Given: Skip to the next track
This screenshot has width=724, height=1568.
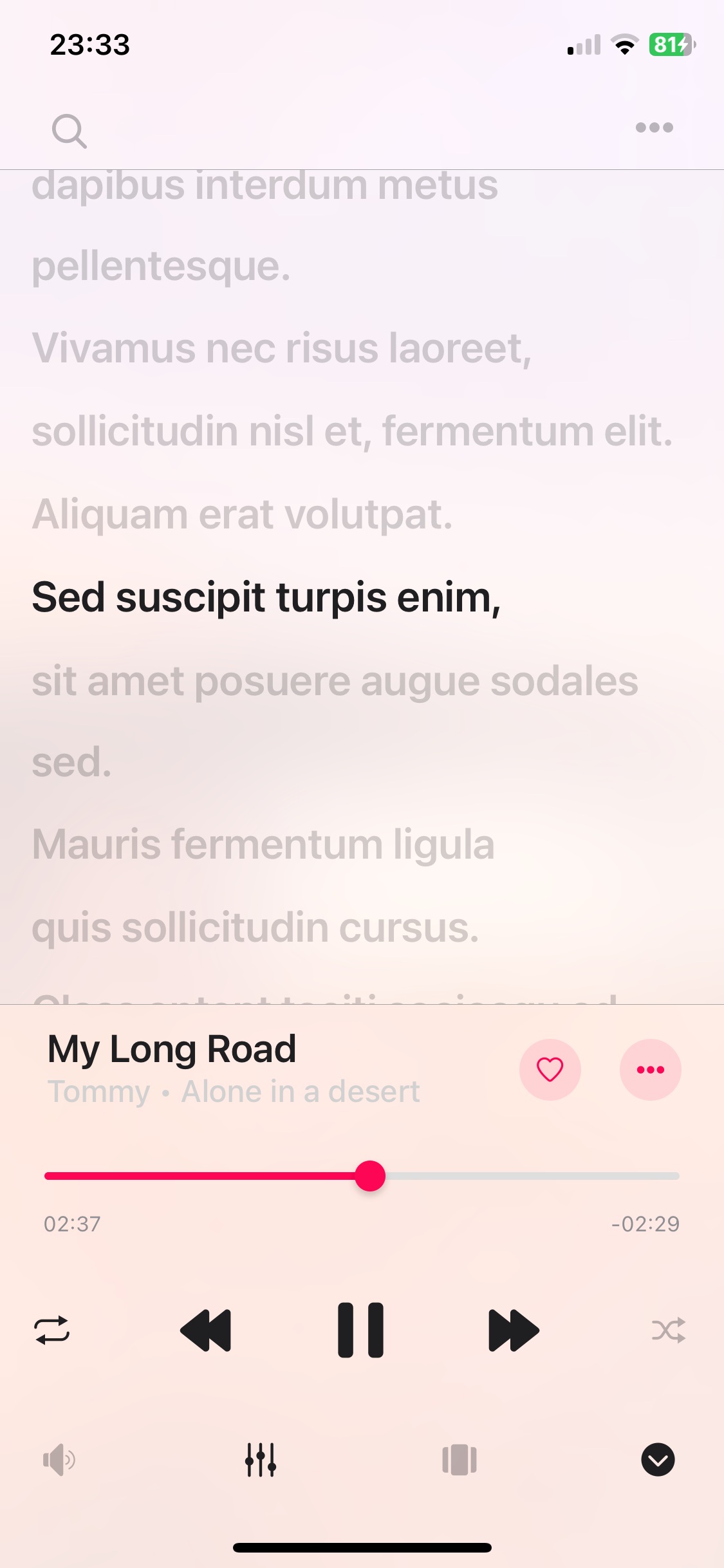Looking at the screenshot, I should click(514, 1330).
